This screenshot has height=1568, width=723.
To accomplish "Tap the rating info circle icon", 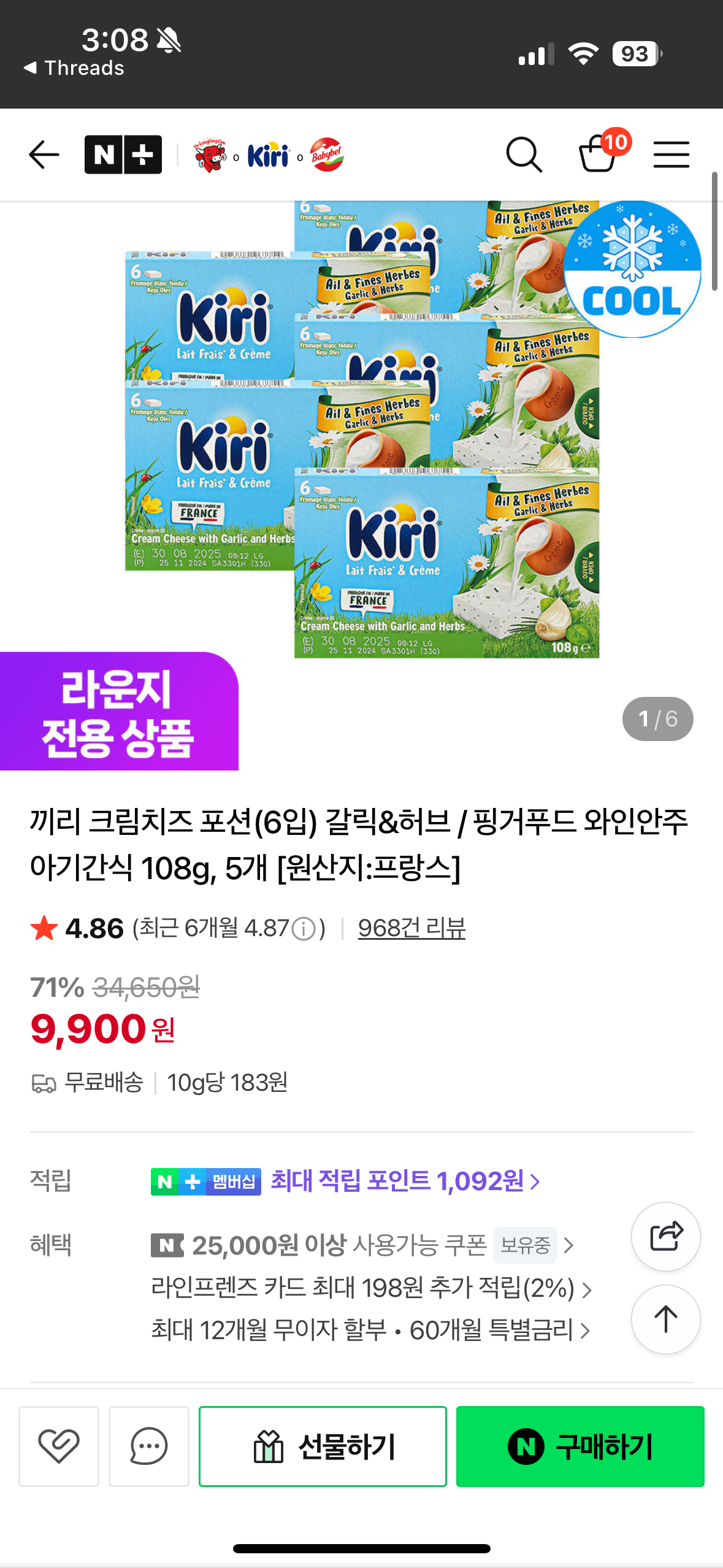I will pos(302,929).
